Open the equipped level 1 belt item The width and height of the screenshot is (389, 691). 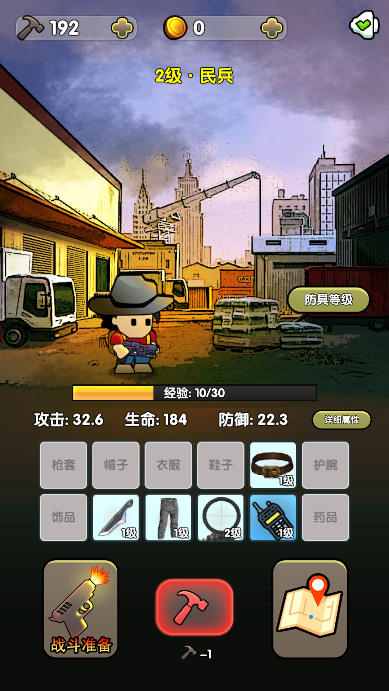(x=273, y=465)
